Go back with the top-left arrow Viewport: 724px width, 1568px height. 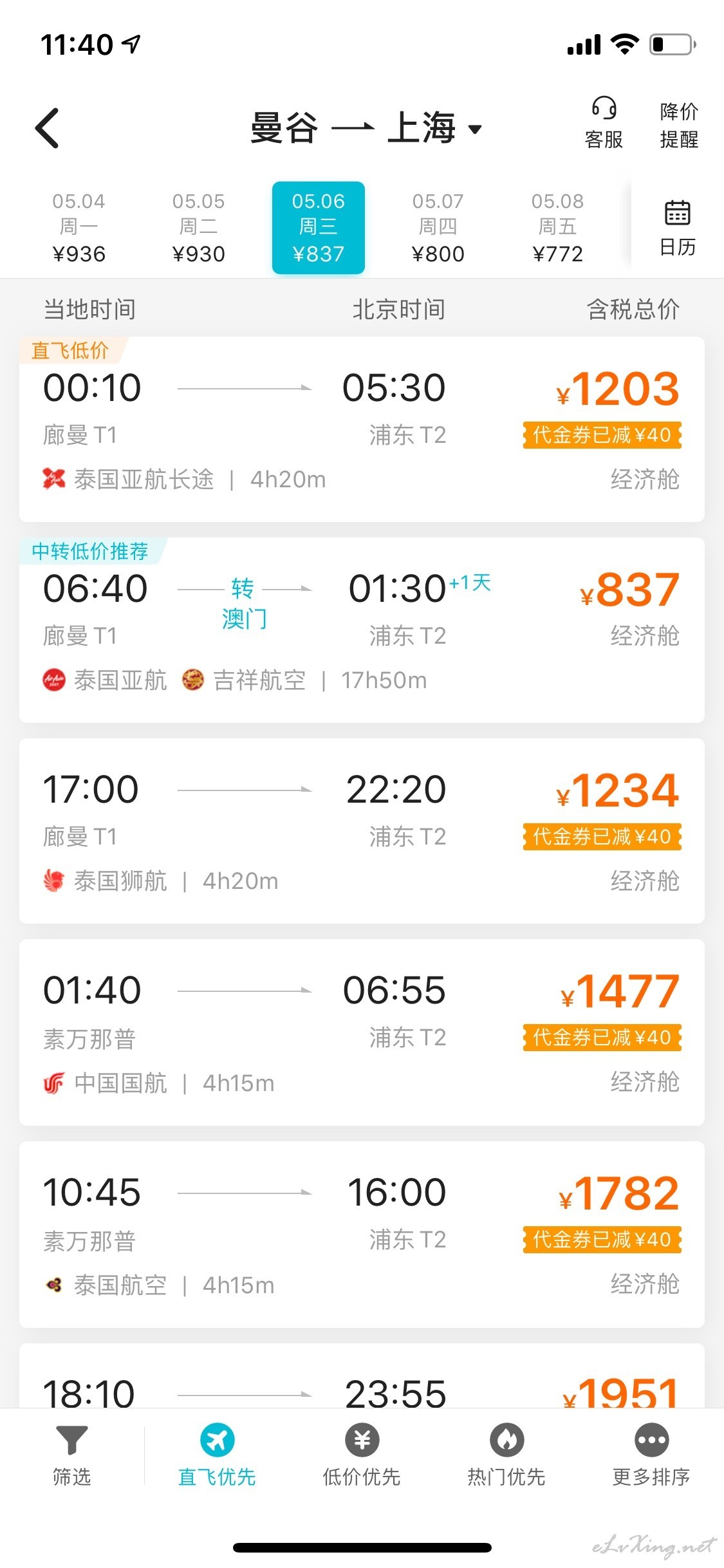pyautogui.click(x=47, y=128)
